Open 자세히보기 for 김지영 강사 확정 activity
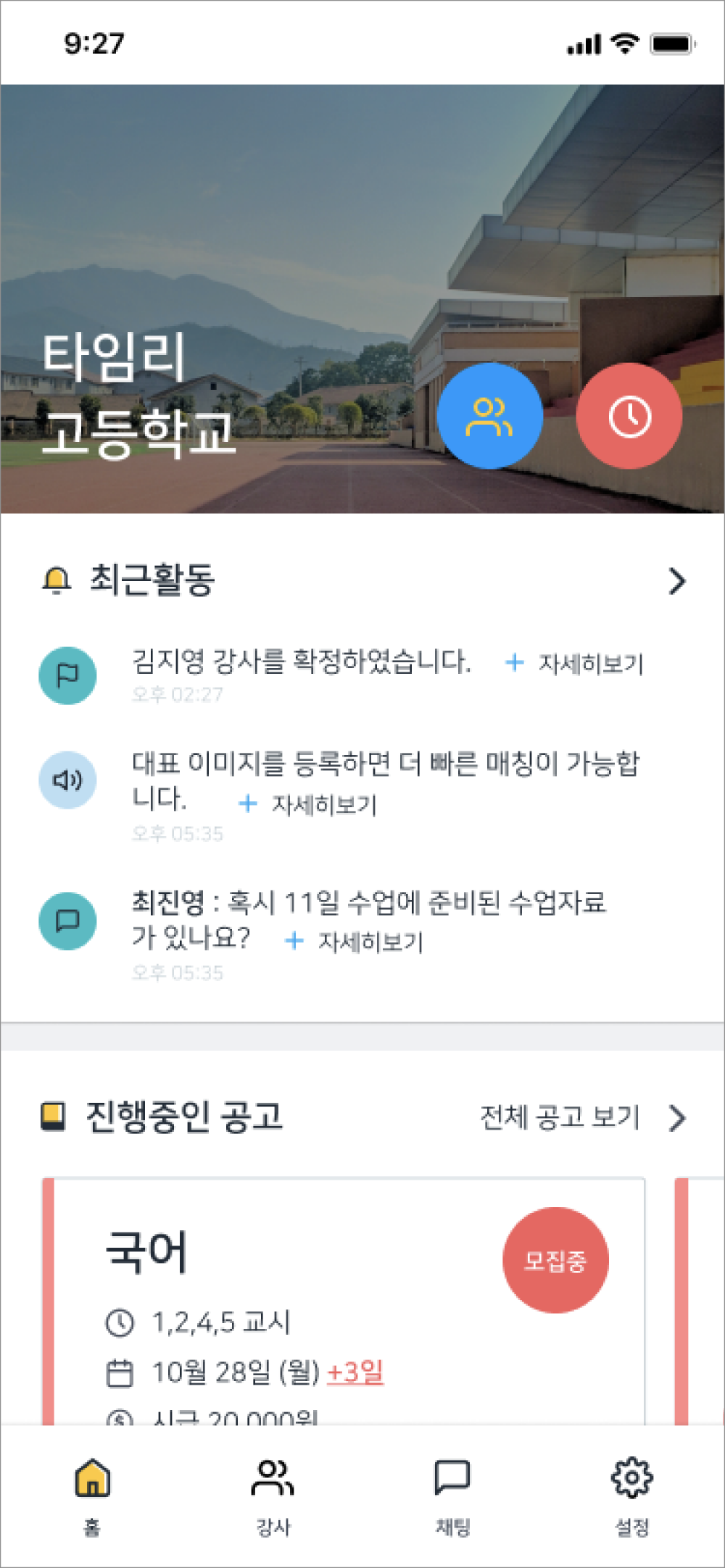 (x=574, y=663)
